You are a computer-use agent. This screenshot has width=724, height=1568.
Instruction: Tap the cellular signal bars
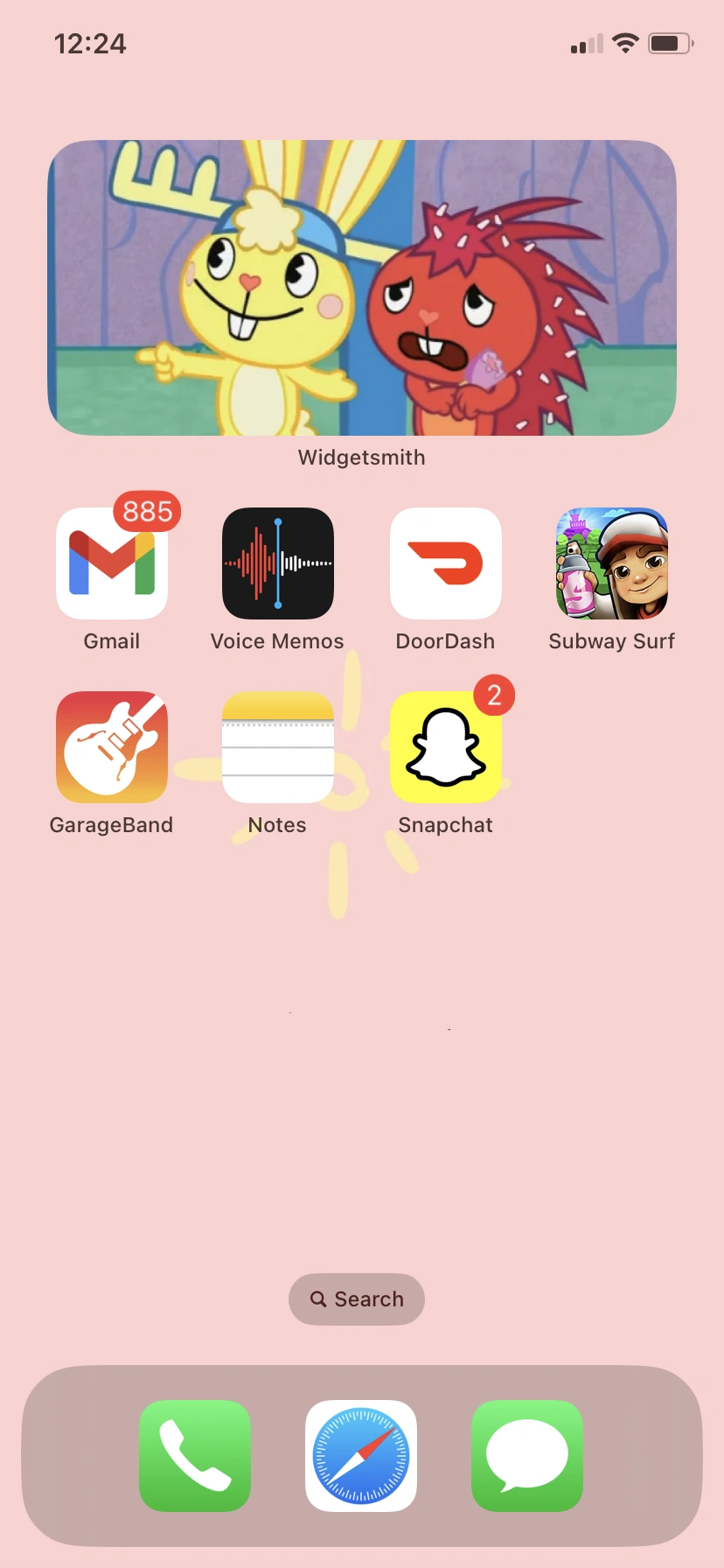pos(584,42)
